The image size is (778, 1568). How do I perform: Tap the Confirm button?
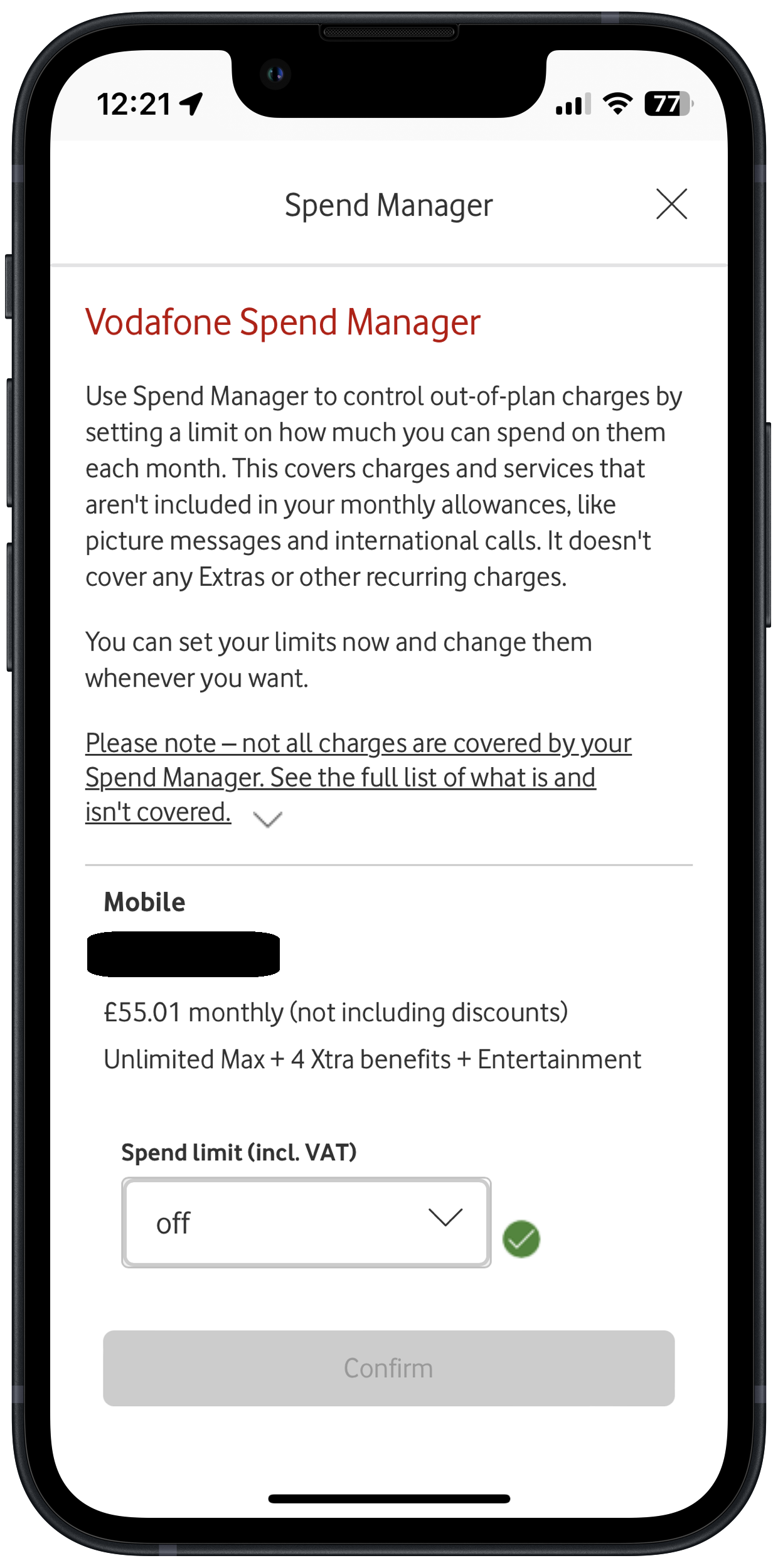388,1368
